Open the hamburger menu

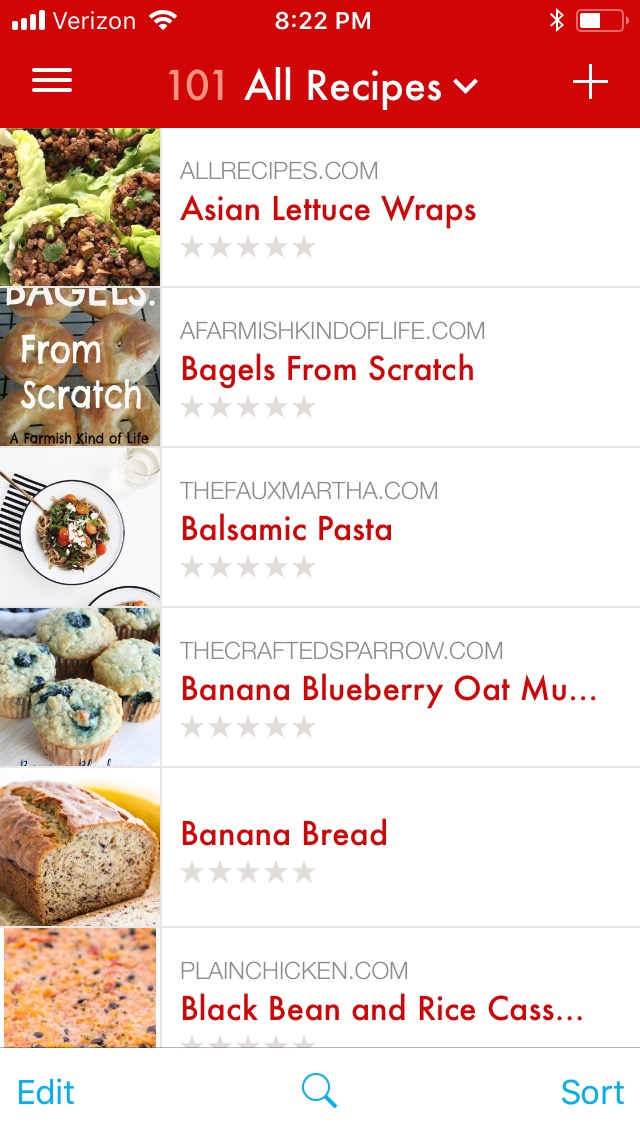coord(52,82)
